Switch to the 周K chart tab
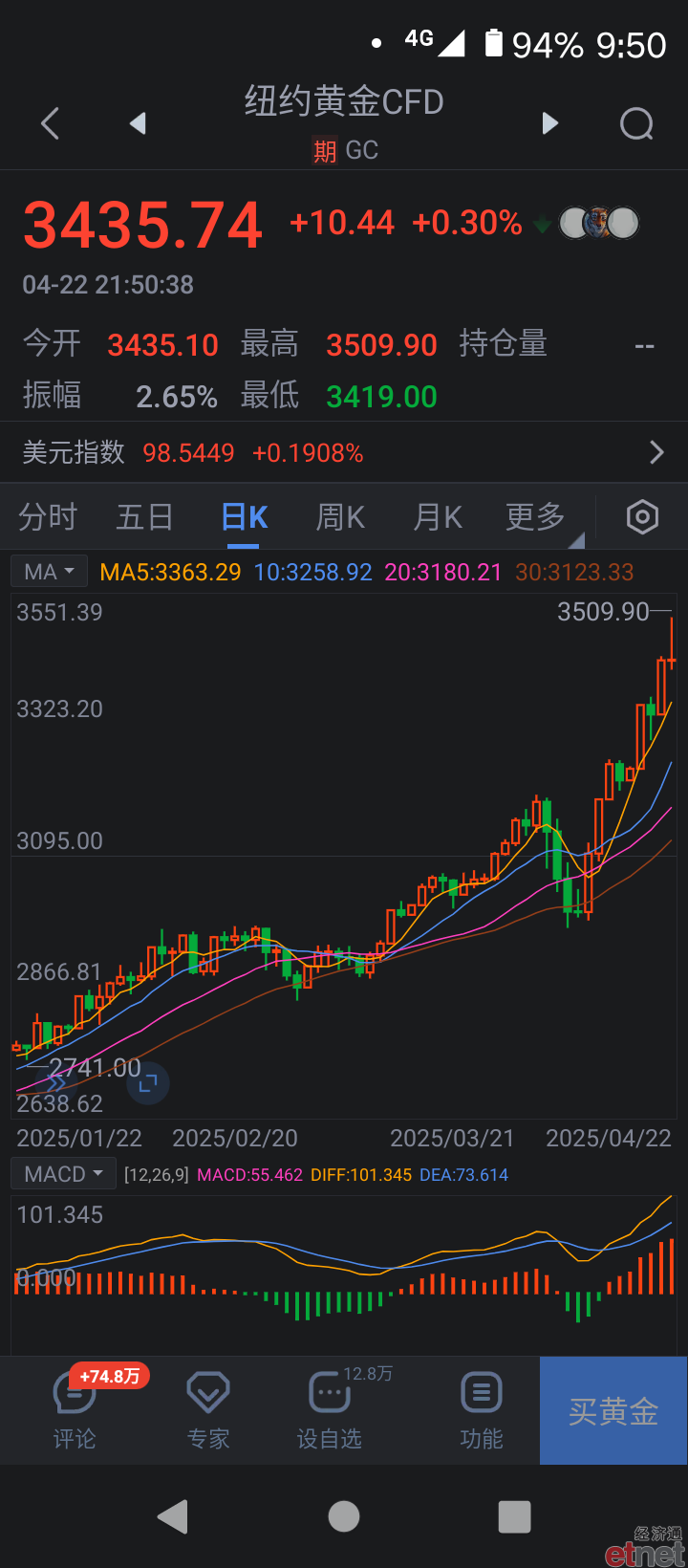The width and height of the screenshot is (688, 1568). pos(340,517)
